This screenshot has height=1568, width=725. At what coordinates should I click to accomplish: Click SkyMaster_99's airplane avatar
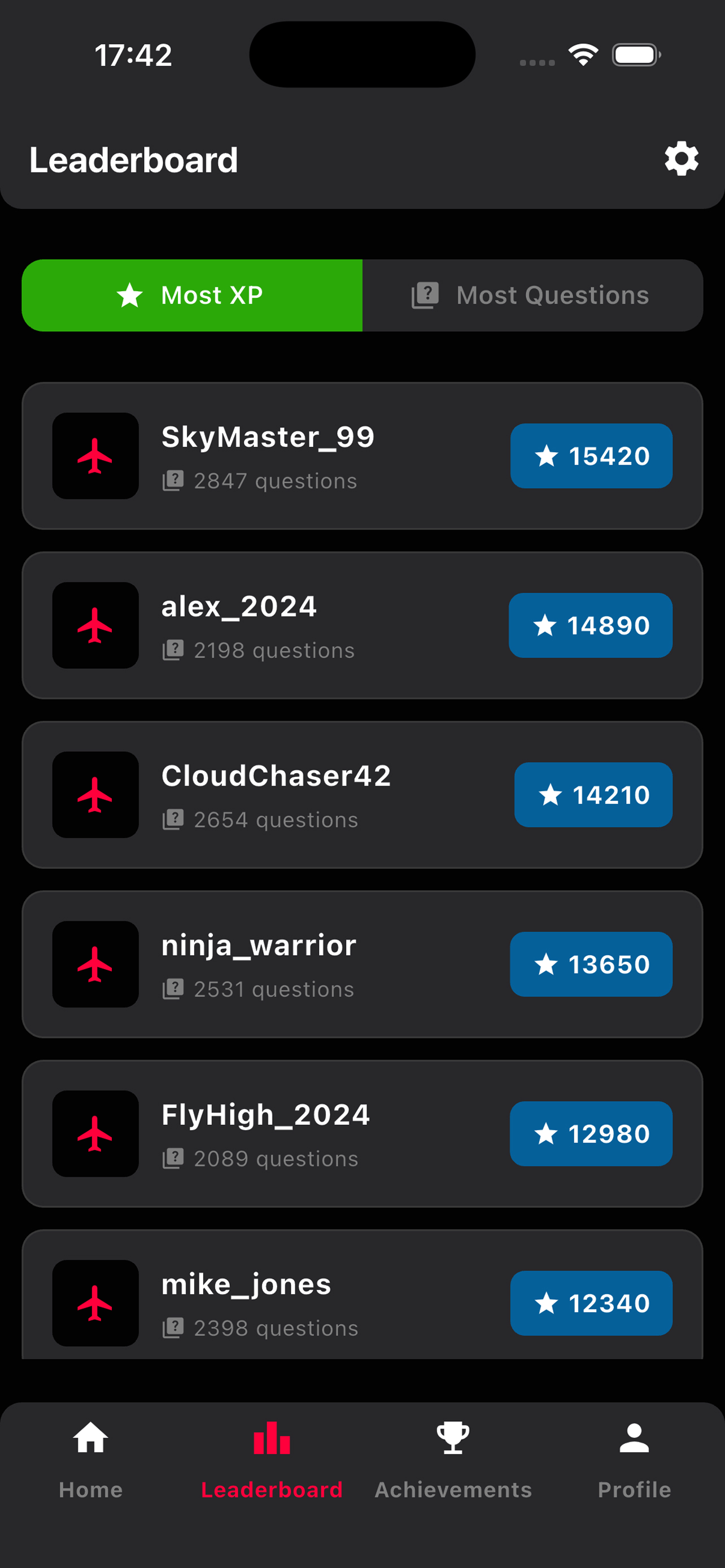(95, 456)
